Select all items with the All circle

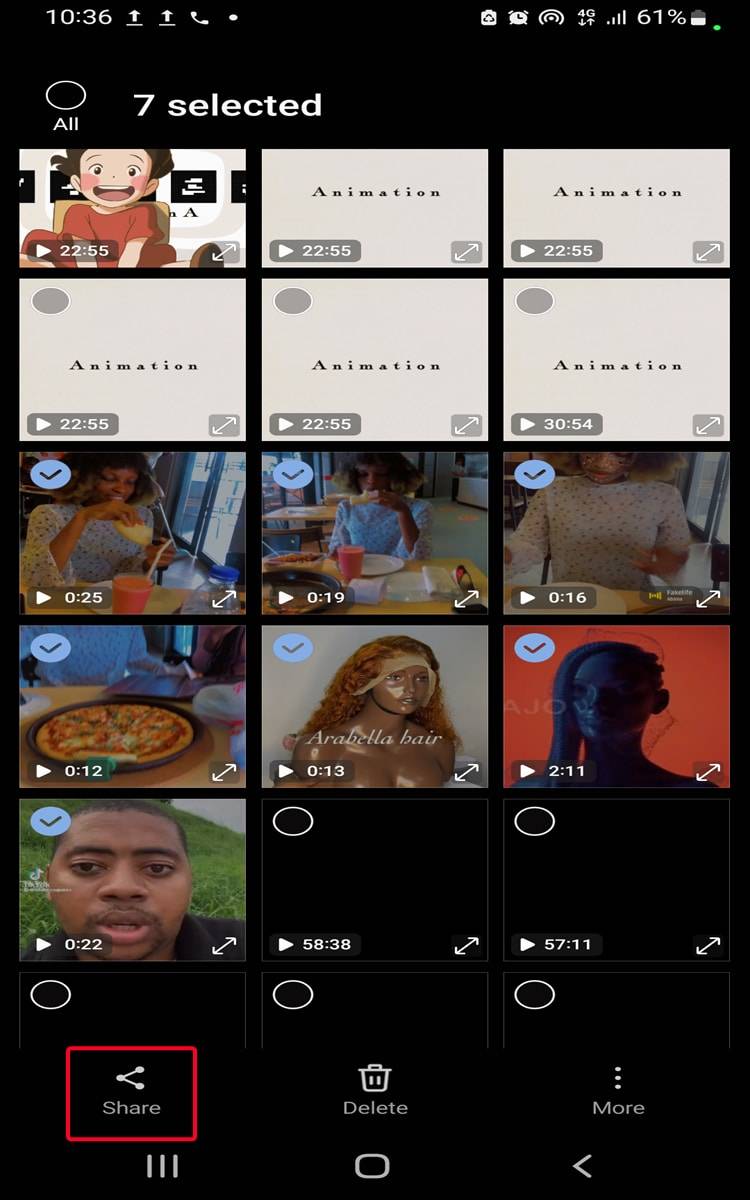66,97
